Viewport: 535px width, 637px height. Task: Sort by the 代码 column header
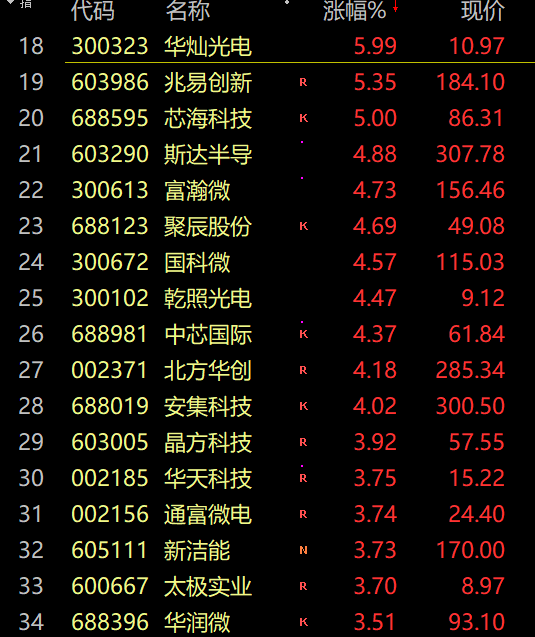pos(93,11)
